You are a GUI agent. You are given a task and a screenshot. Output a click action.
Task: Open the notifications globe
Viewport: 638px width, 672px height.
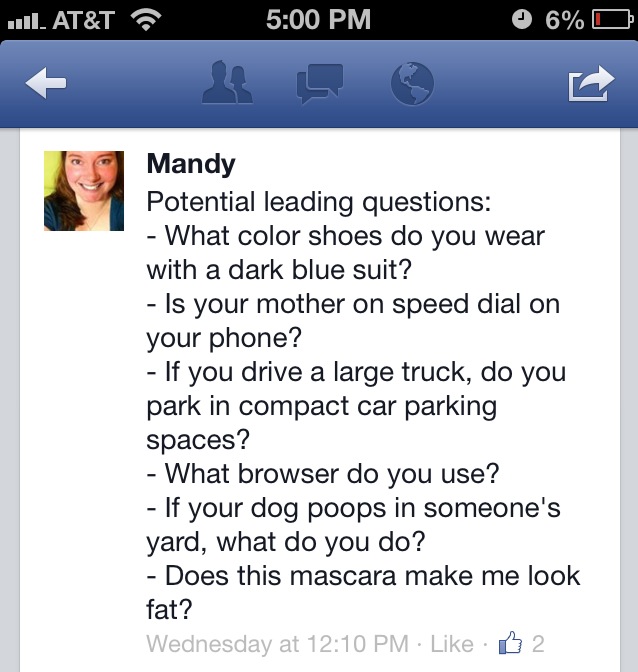(x=412, y=84)
